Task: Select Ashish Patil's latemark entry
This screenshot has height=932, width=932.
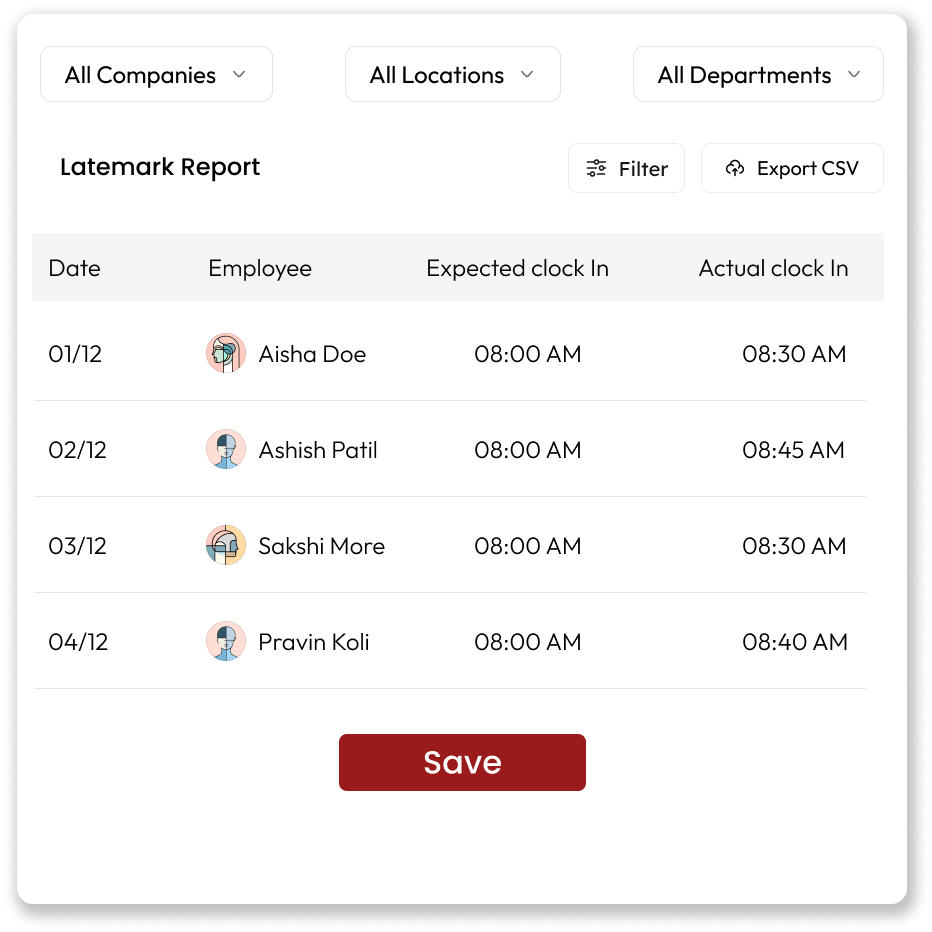Action: pos(451,449)
